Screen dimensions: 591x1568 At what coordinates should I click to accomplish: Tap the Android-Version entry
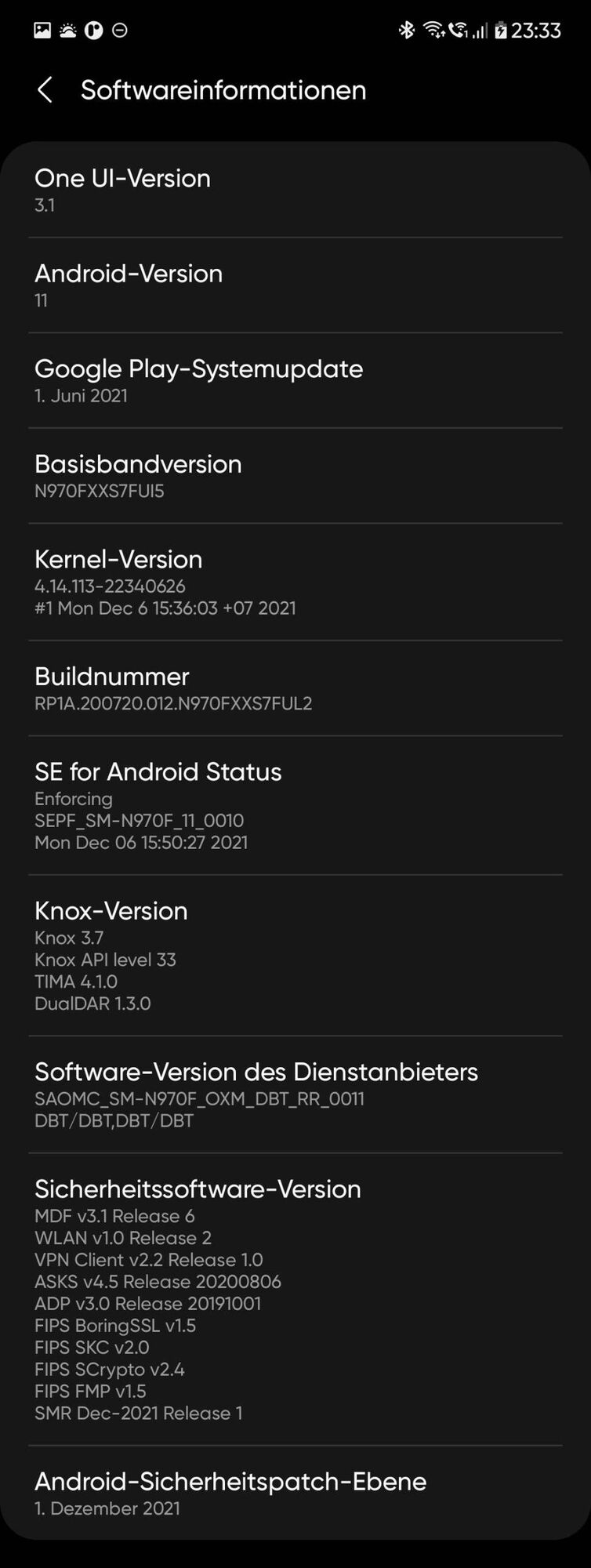[x=295, y=285]
